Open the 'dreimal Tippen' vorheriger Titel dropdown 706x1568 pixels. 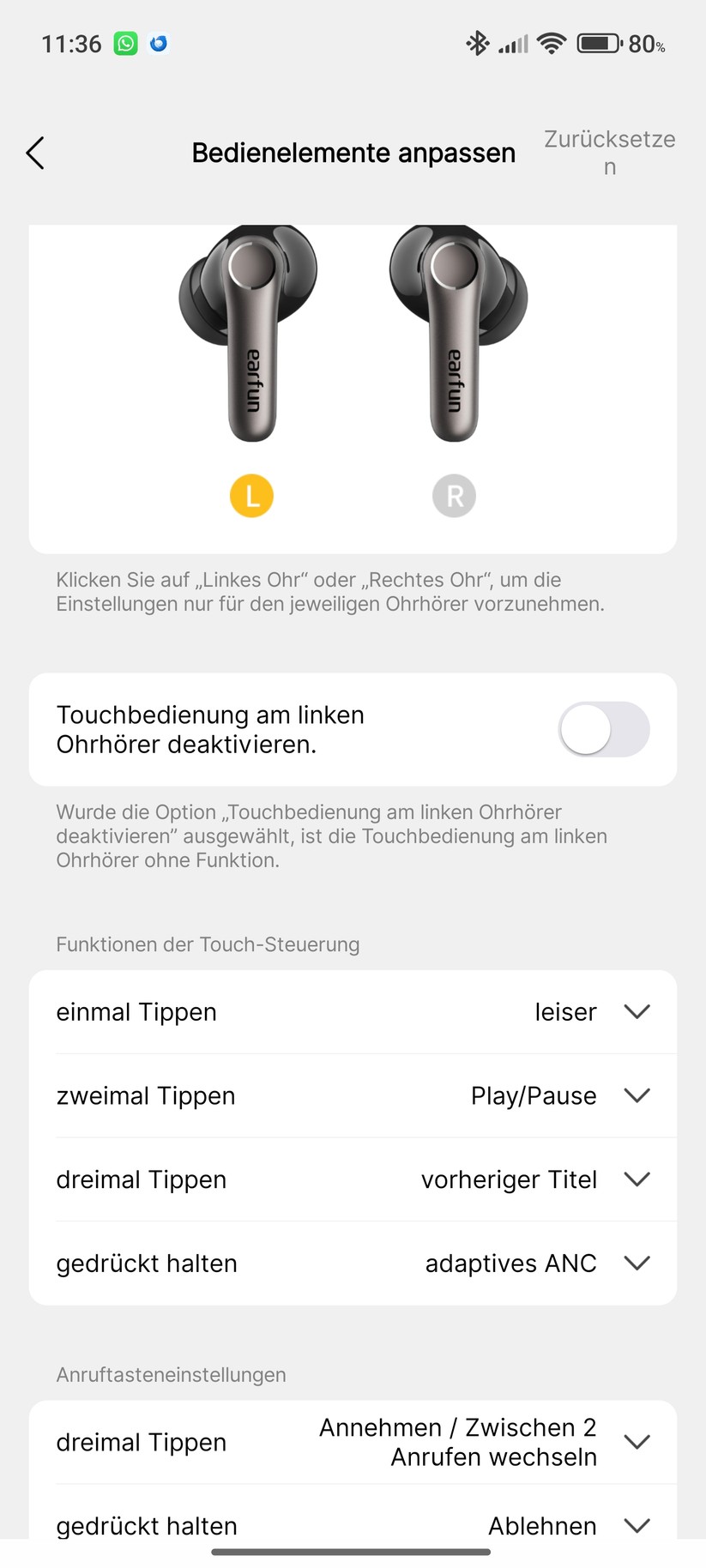click(x=637, y=1179)
